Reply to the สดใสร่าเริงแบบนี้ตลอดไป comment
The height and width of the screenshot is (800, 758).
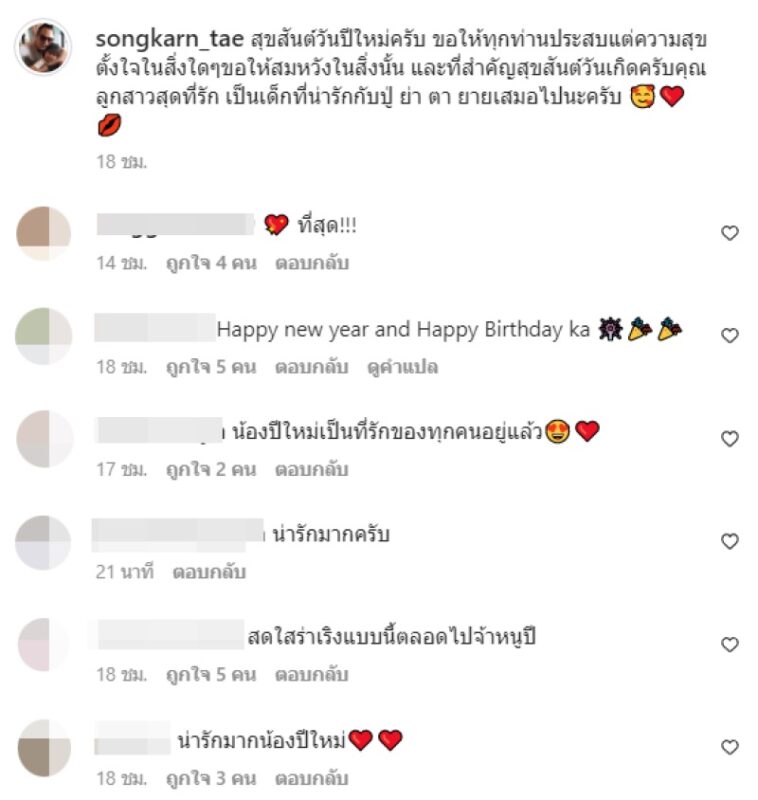311,675
